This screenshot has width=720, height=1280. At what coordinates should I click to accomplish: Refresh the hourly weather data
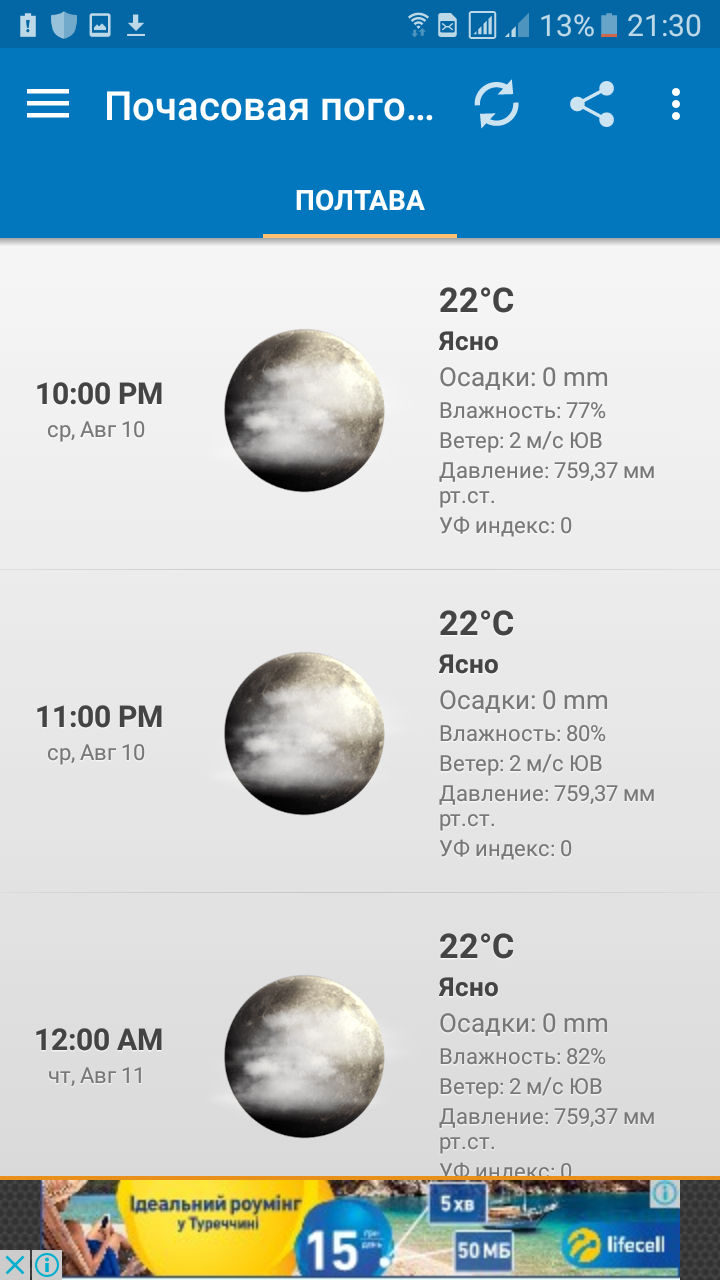(x=497, y=104)
